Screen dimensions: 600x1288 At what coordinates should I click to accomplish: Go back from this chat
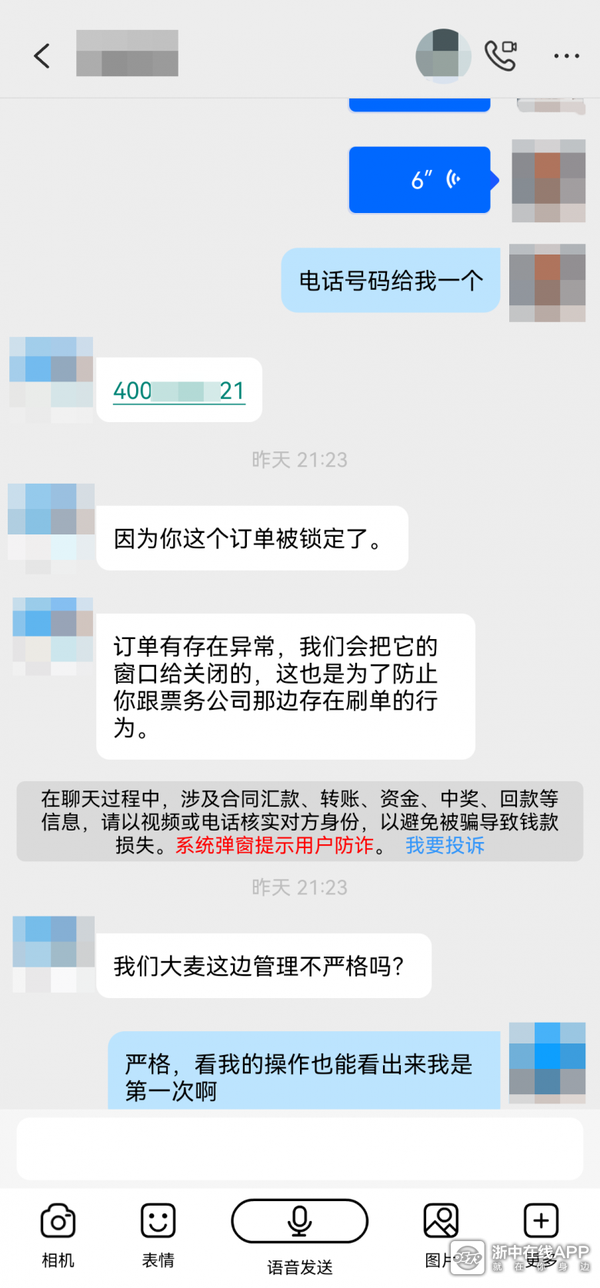(x=41, y=55)
